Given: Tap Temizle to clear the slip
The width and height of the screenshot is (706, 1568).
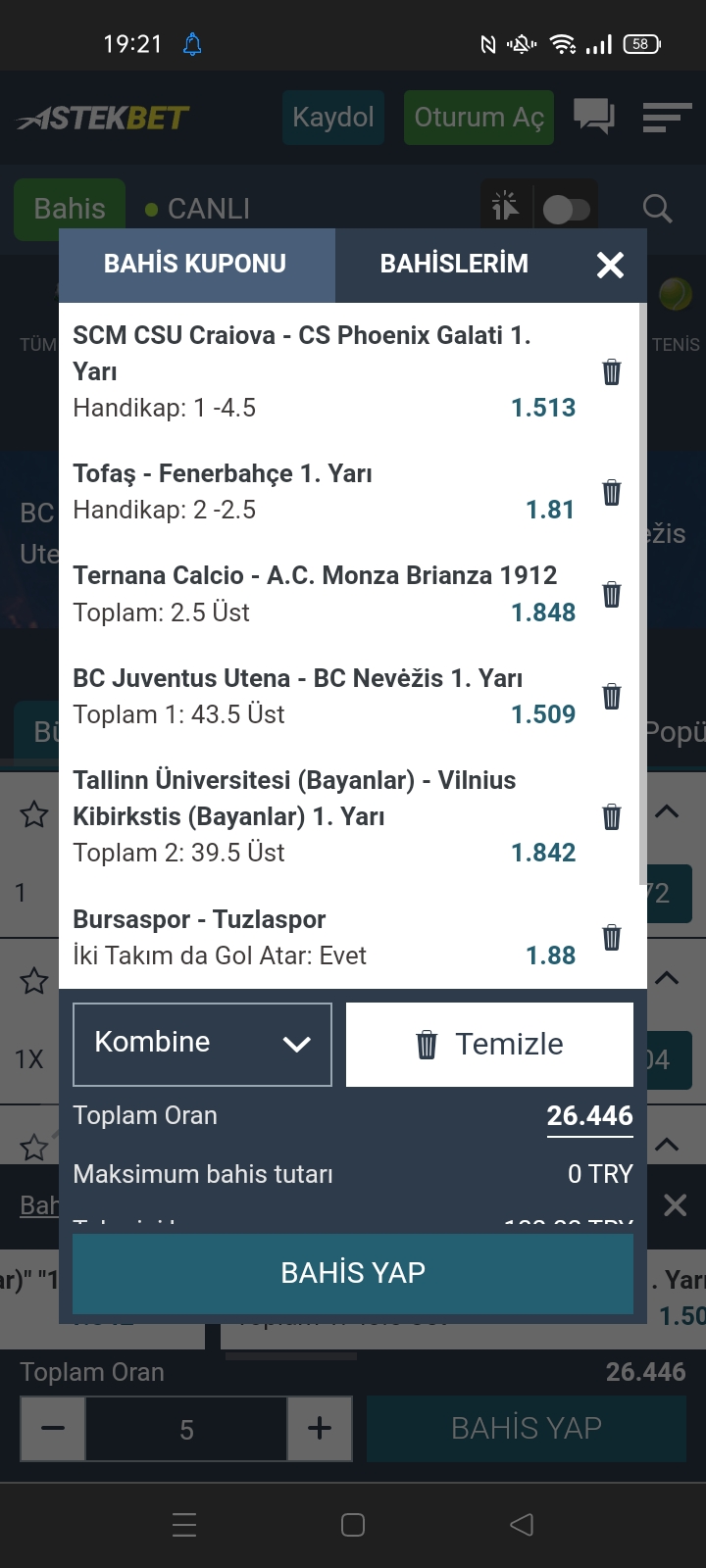Looking at the screenshot, I should pos(489,1044).
